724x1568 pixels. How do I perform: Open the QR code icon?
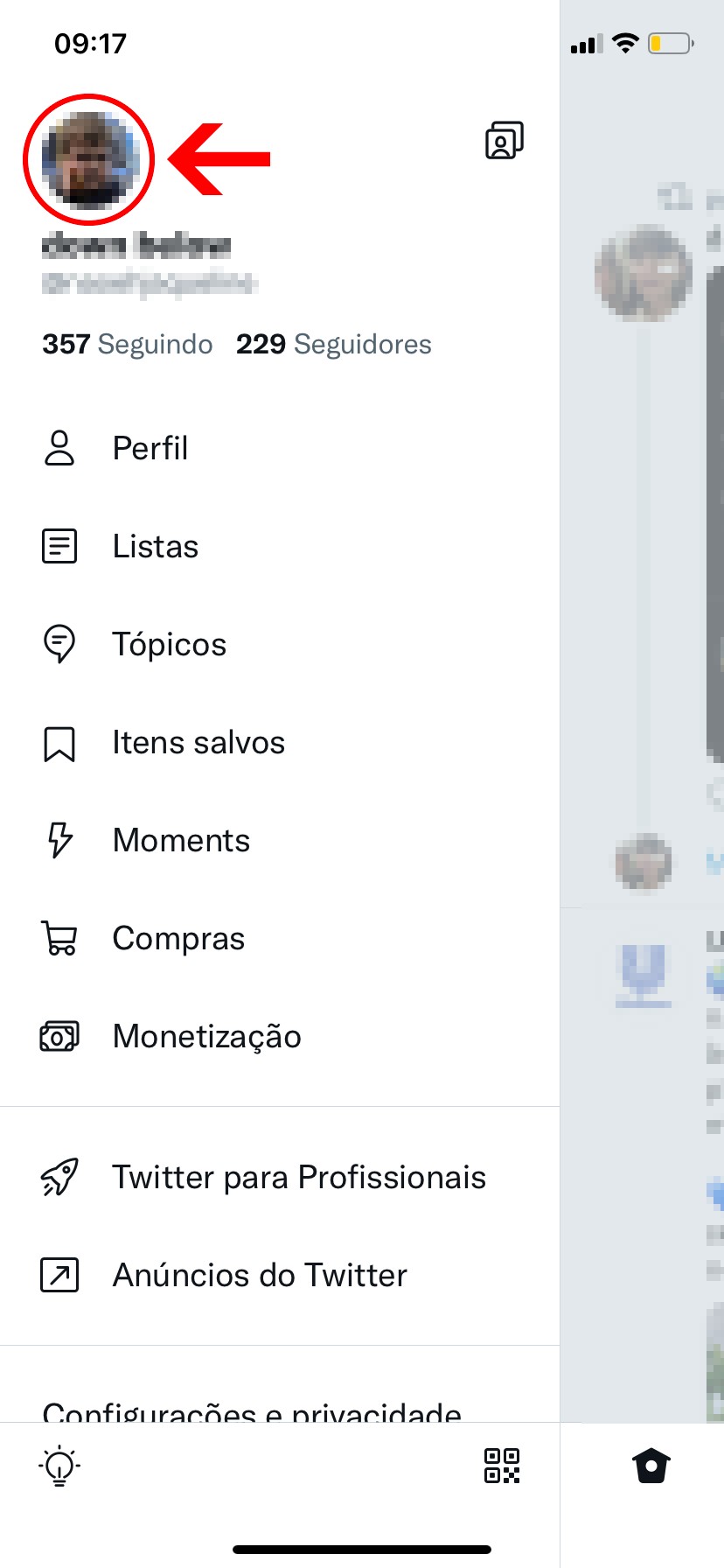(x=502, y=1466)
